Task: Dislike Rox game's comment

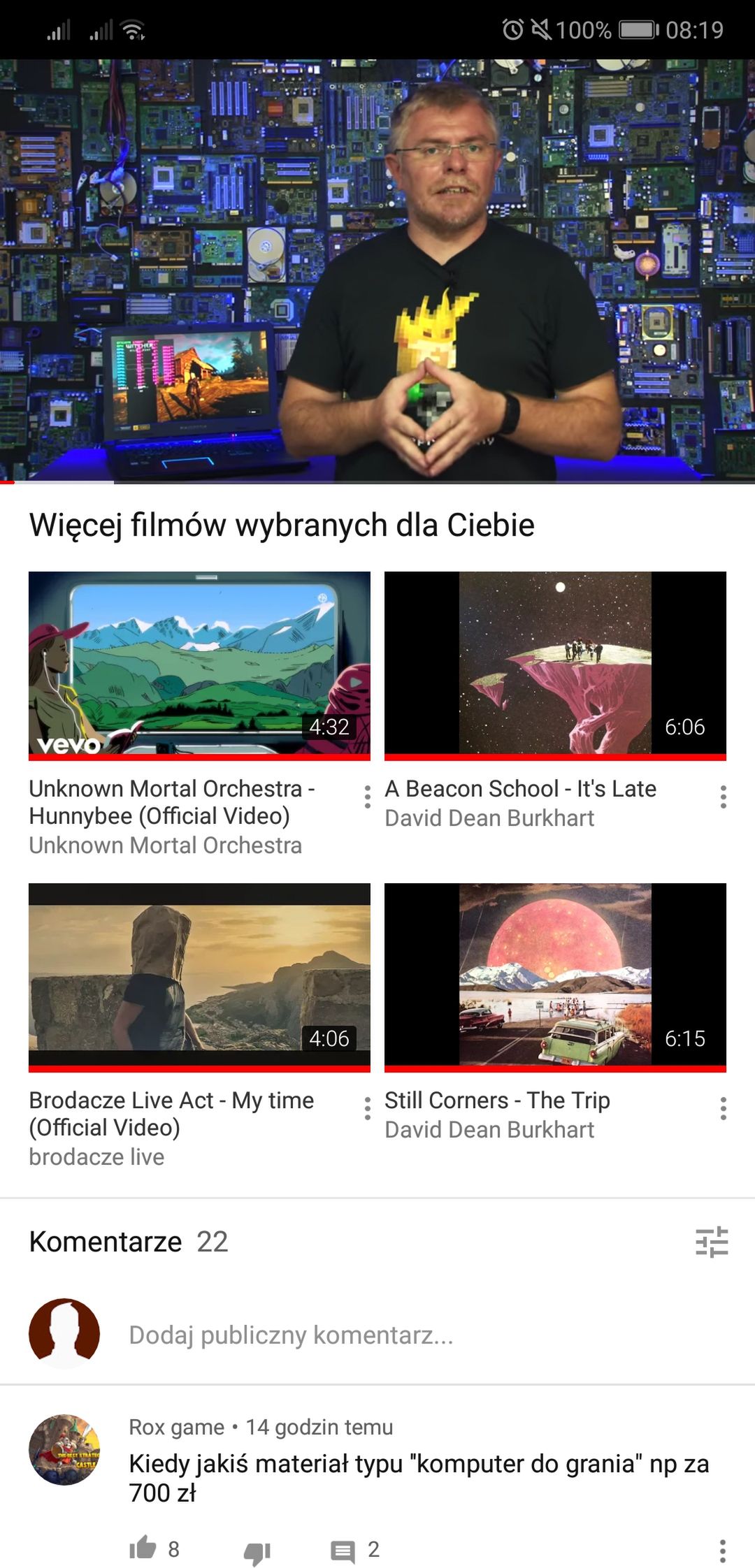Action: (257, 1551)
